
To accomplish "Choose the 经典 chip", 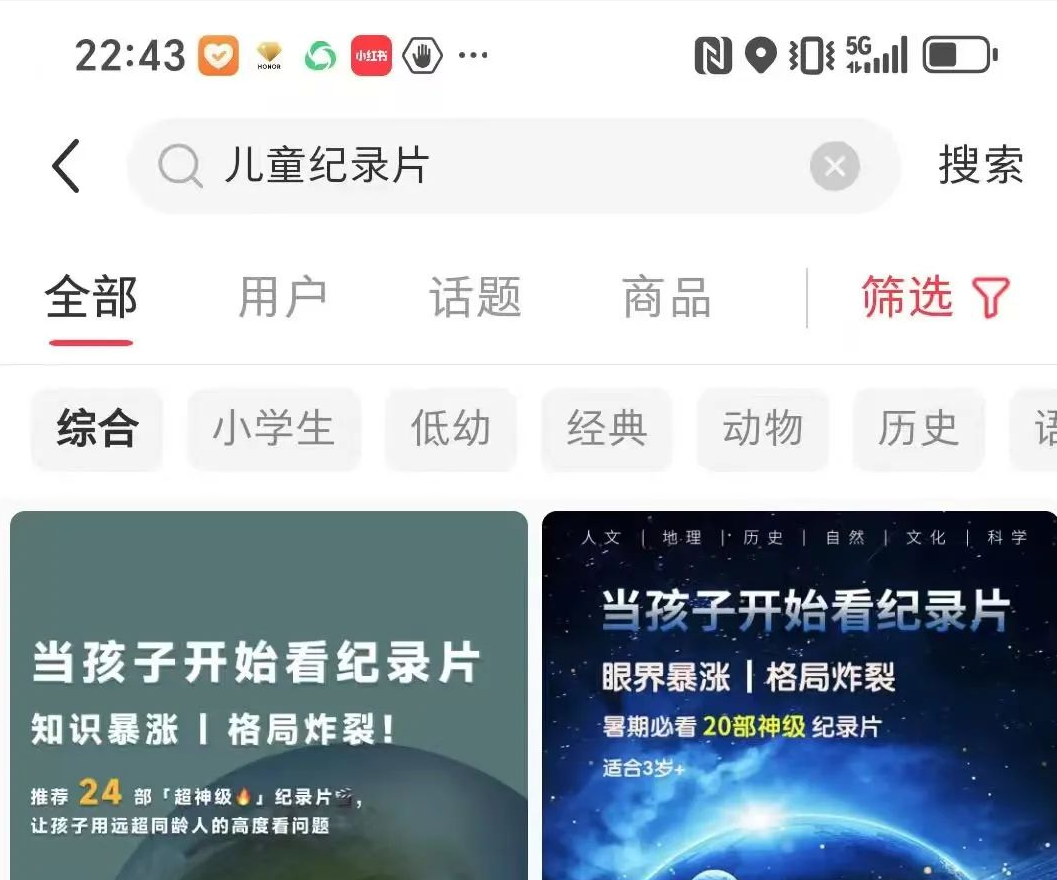I will [607, 429].
